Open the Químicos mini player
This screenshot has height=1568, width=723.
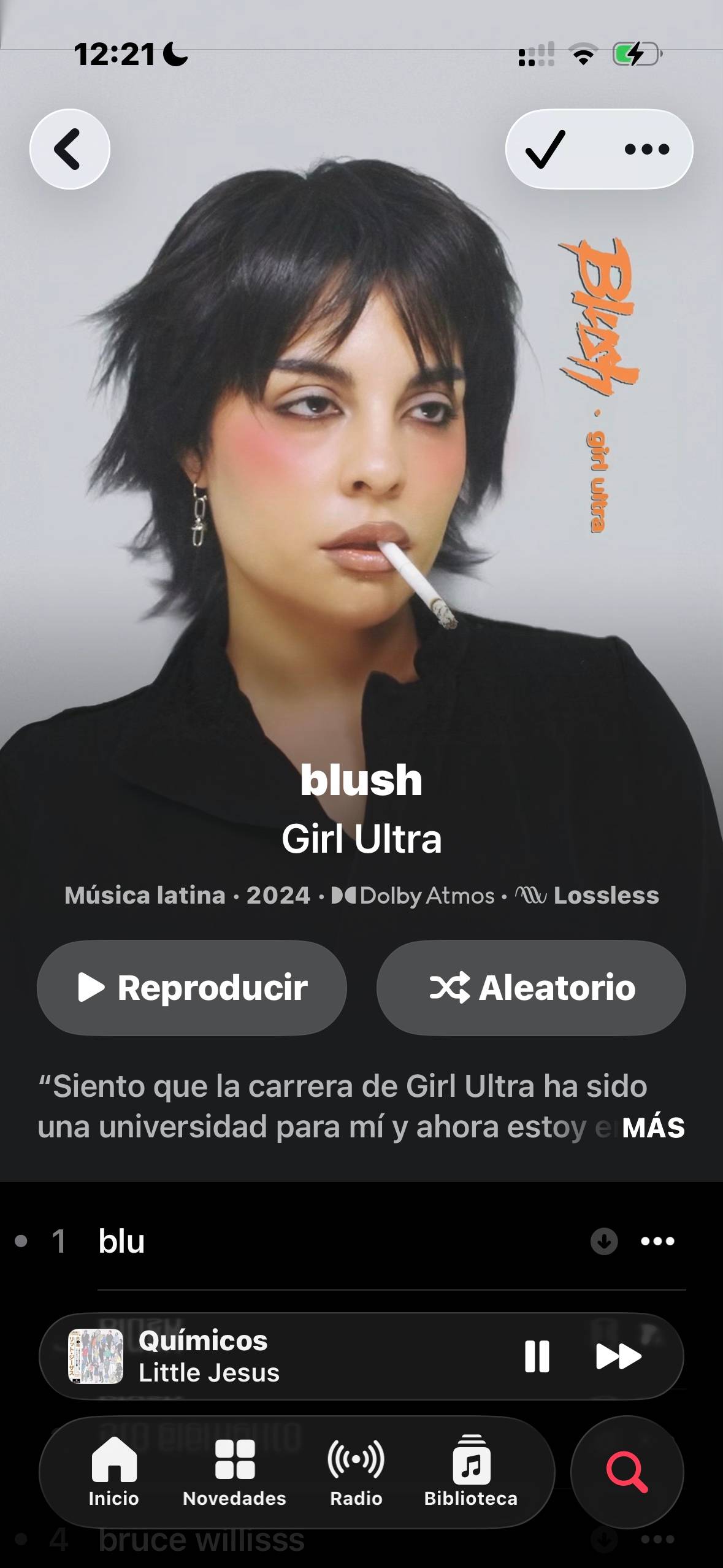[282, 1356]
